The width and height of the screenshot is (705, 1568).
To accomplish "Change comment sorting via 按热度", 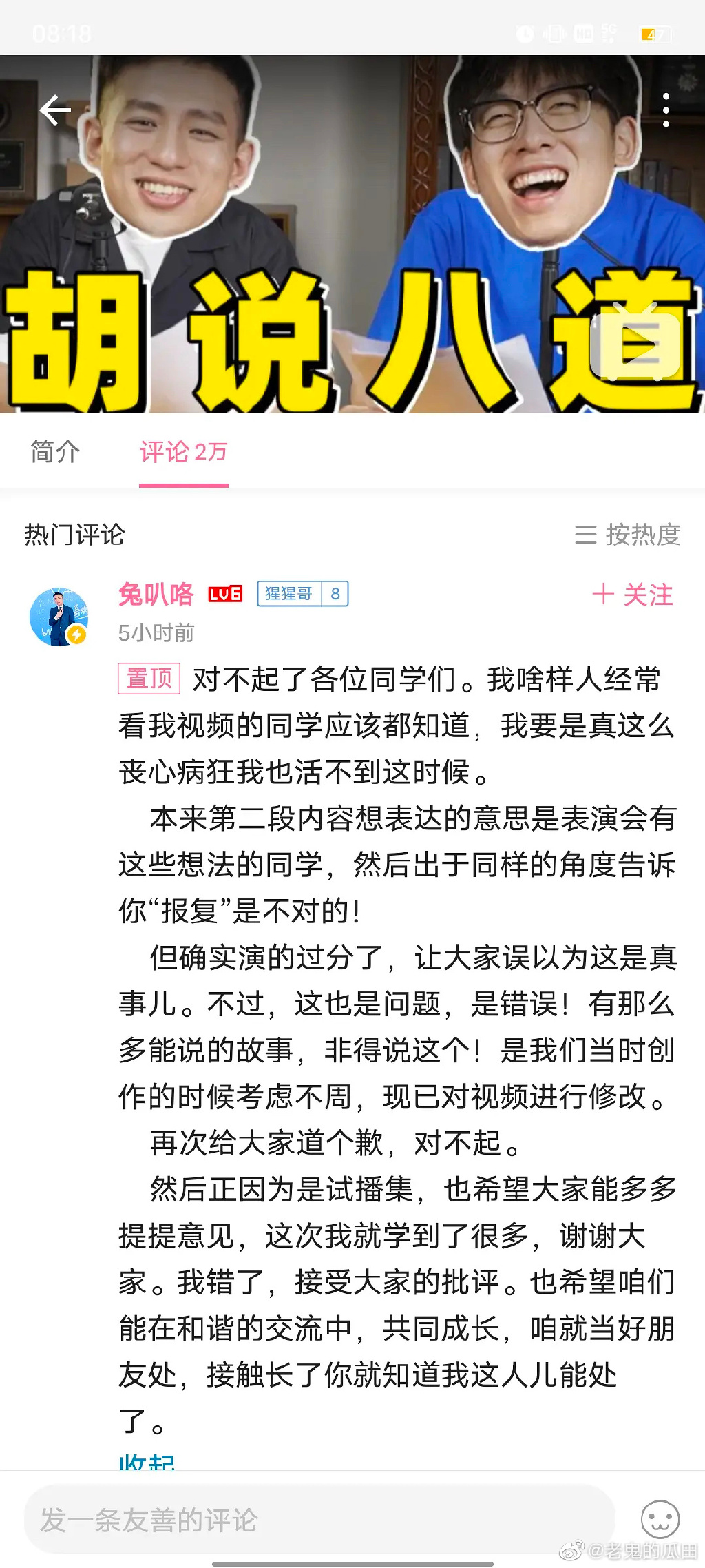I will point(628,535).
